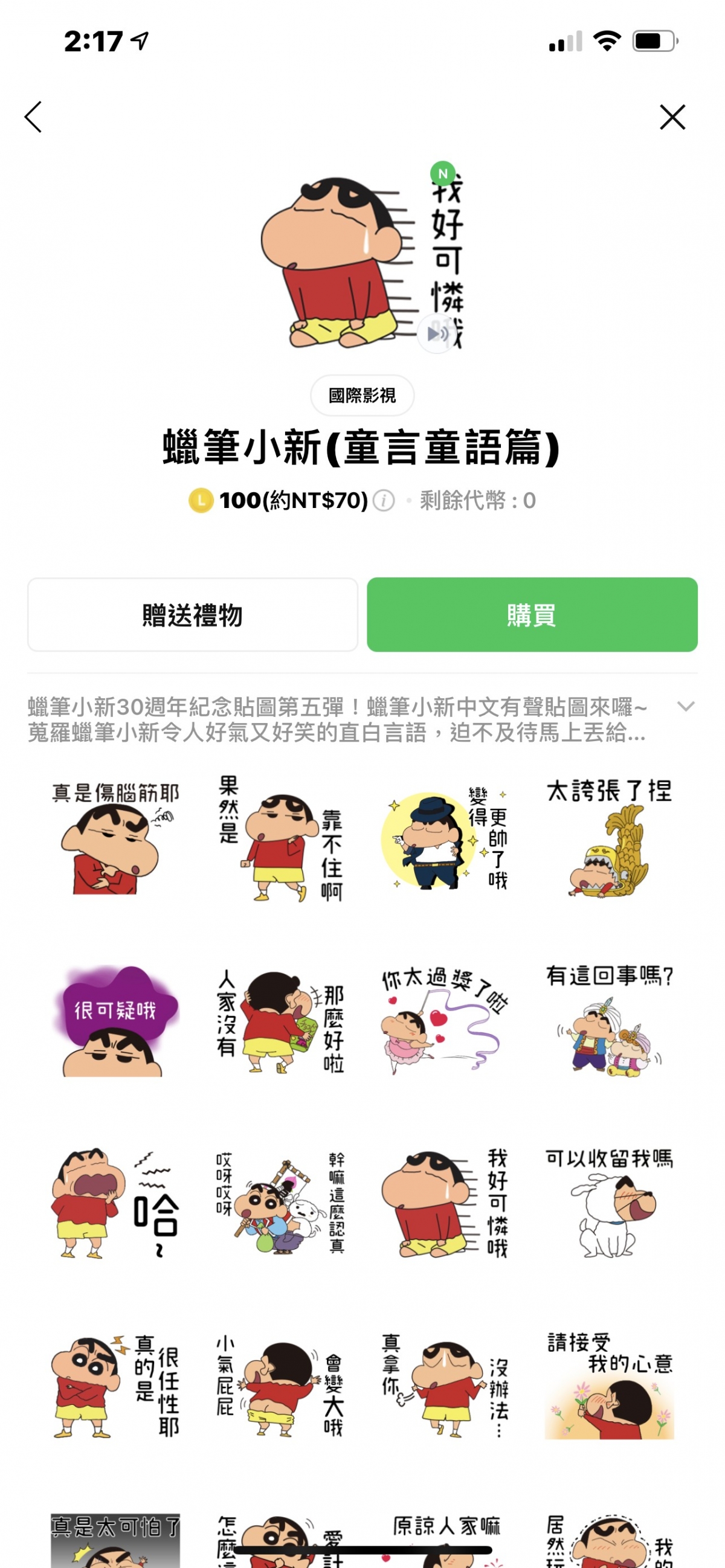Preview the 果然是靠不住啊 sticker
This screenshot has height=1568, width=725.
click(280, 839)
